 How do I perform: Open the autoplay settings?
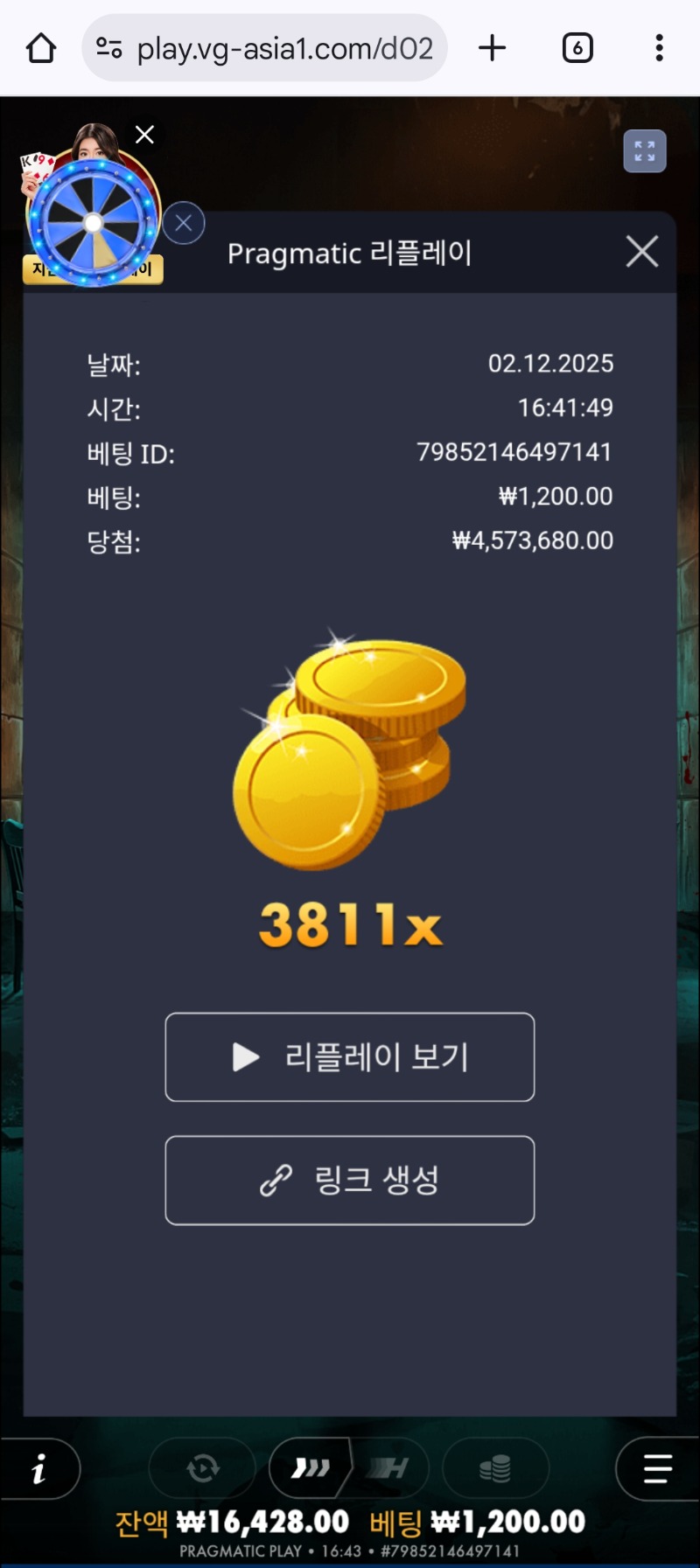[203, 1468]
